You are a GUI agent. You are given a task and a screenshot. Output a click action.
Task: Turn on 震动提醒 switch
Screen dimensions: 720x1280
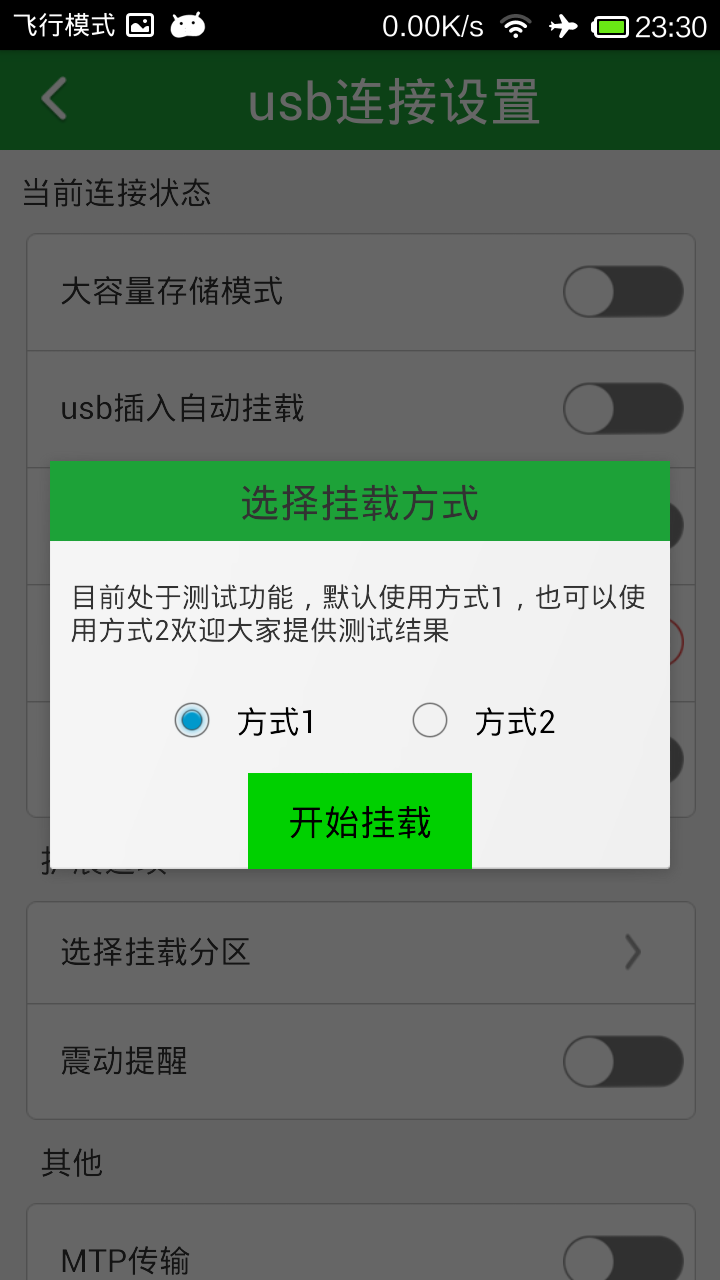pyautogui.click(x=622, y=1061)
